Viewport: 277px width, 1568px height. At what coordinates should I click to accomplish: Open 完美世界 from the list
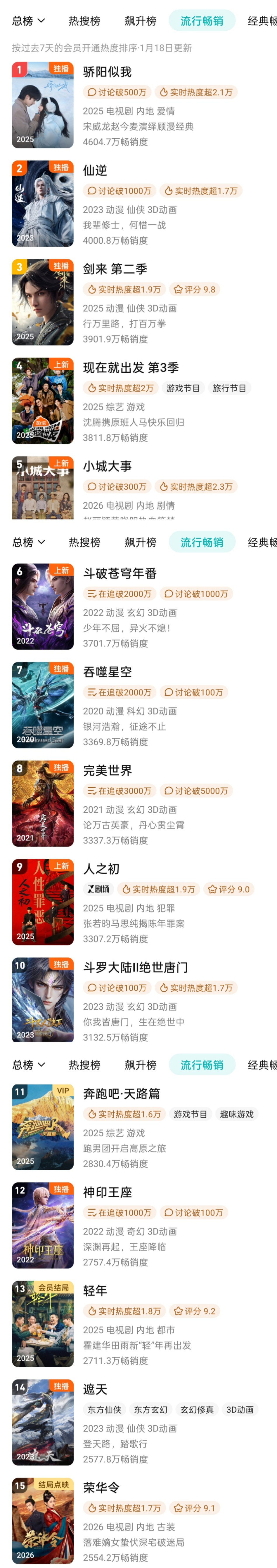pyautogui.click(x=107, y=771)
